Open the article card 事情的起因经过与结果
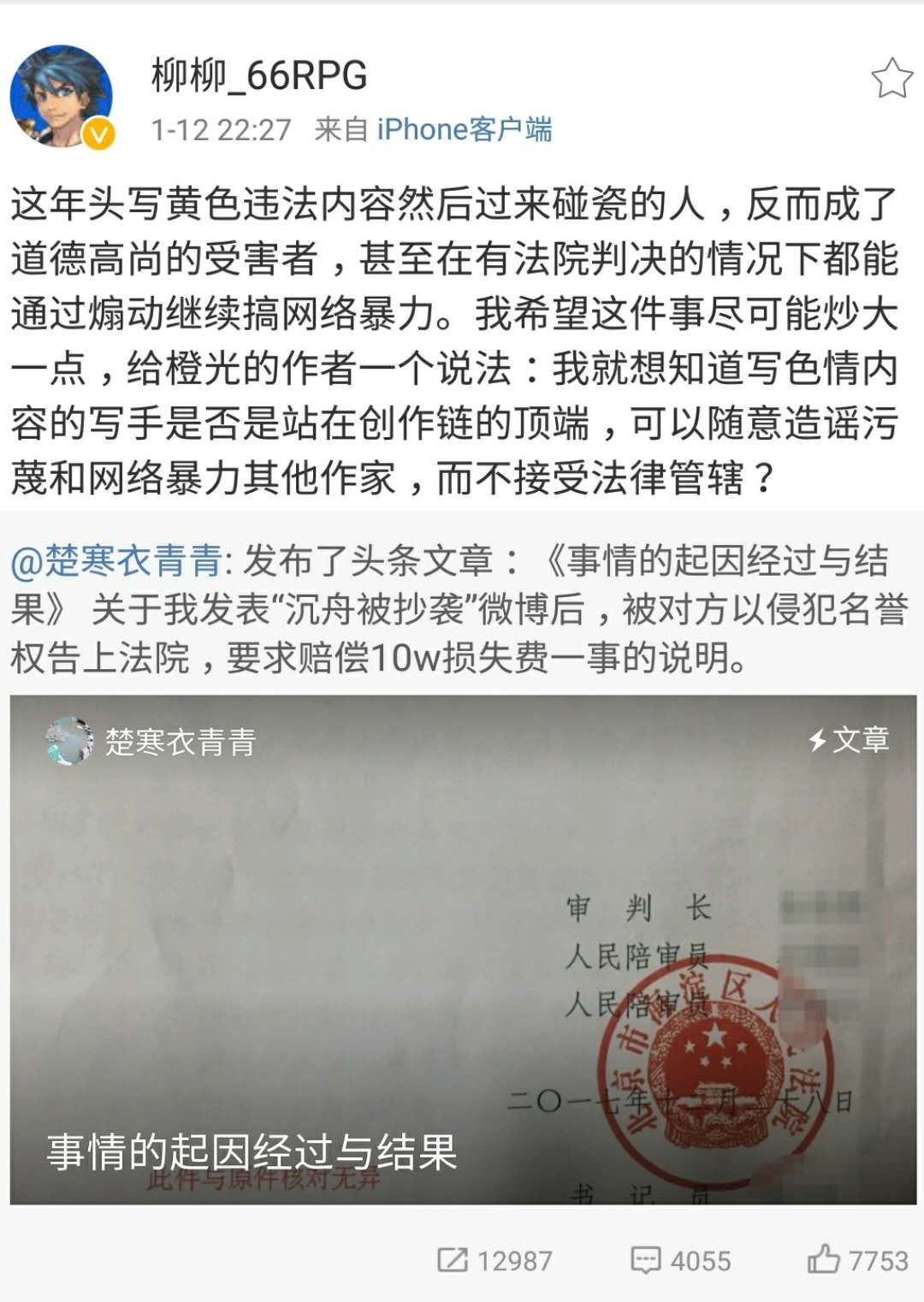This screenshot has width=924, height=1302. (x=462, y=950)
